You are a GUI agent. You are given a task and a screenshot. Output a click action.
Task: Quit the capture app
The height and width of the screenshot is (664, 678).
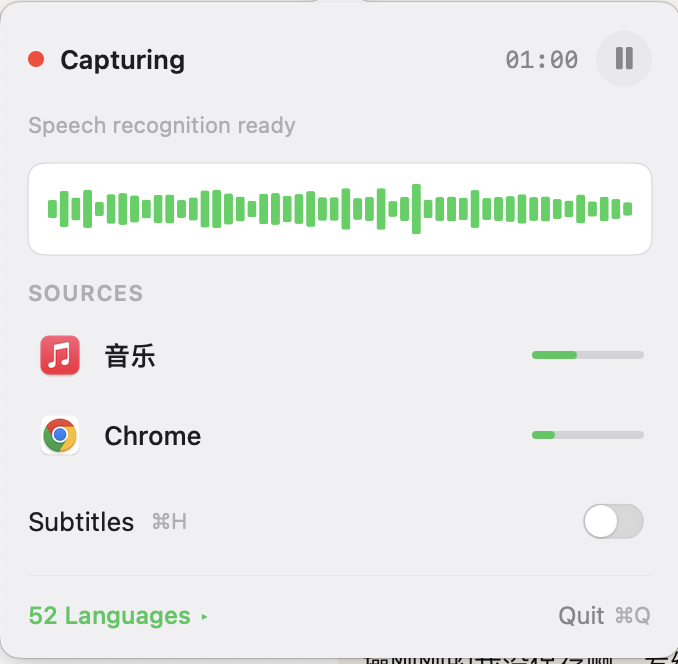pos(604,616)
